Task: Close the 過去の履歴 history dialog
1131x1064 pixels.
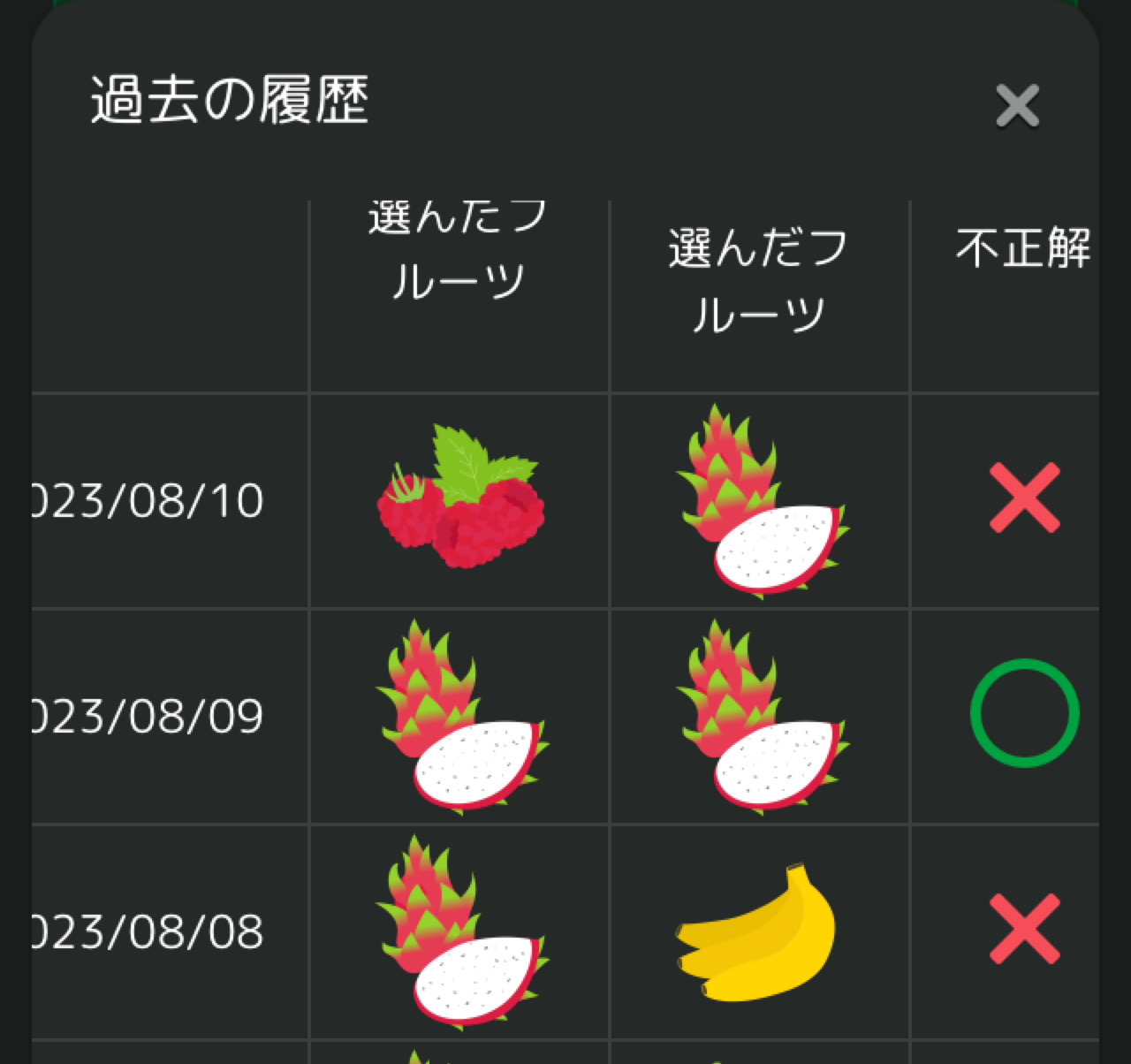Action: (x=1017, y=106)
